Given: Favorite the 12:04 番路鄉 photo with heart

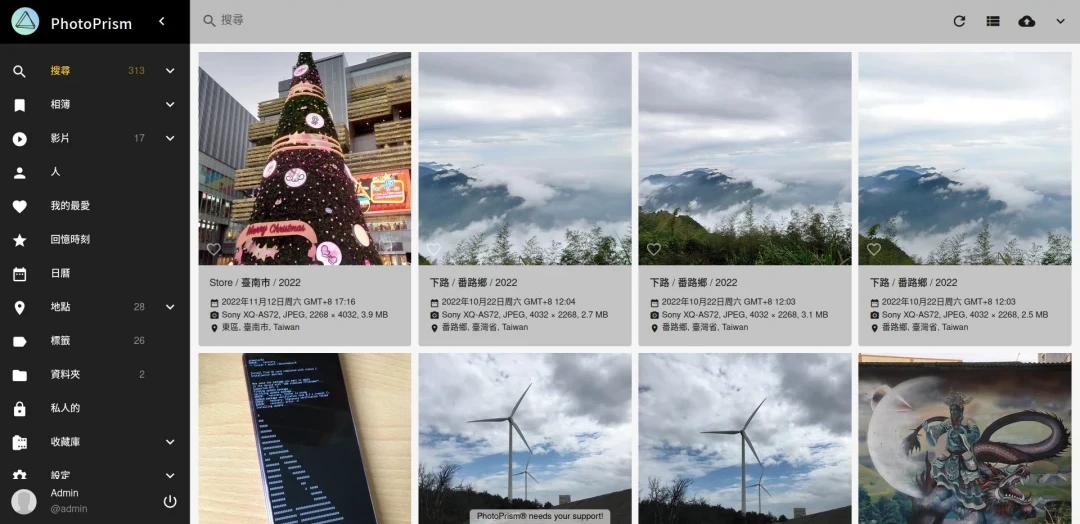Looking at the screenshot, I should tap(433, 249).
